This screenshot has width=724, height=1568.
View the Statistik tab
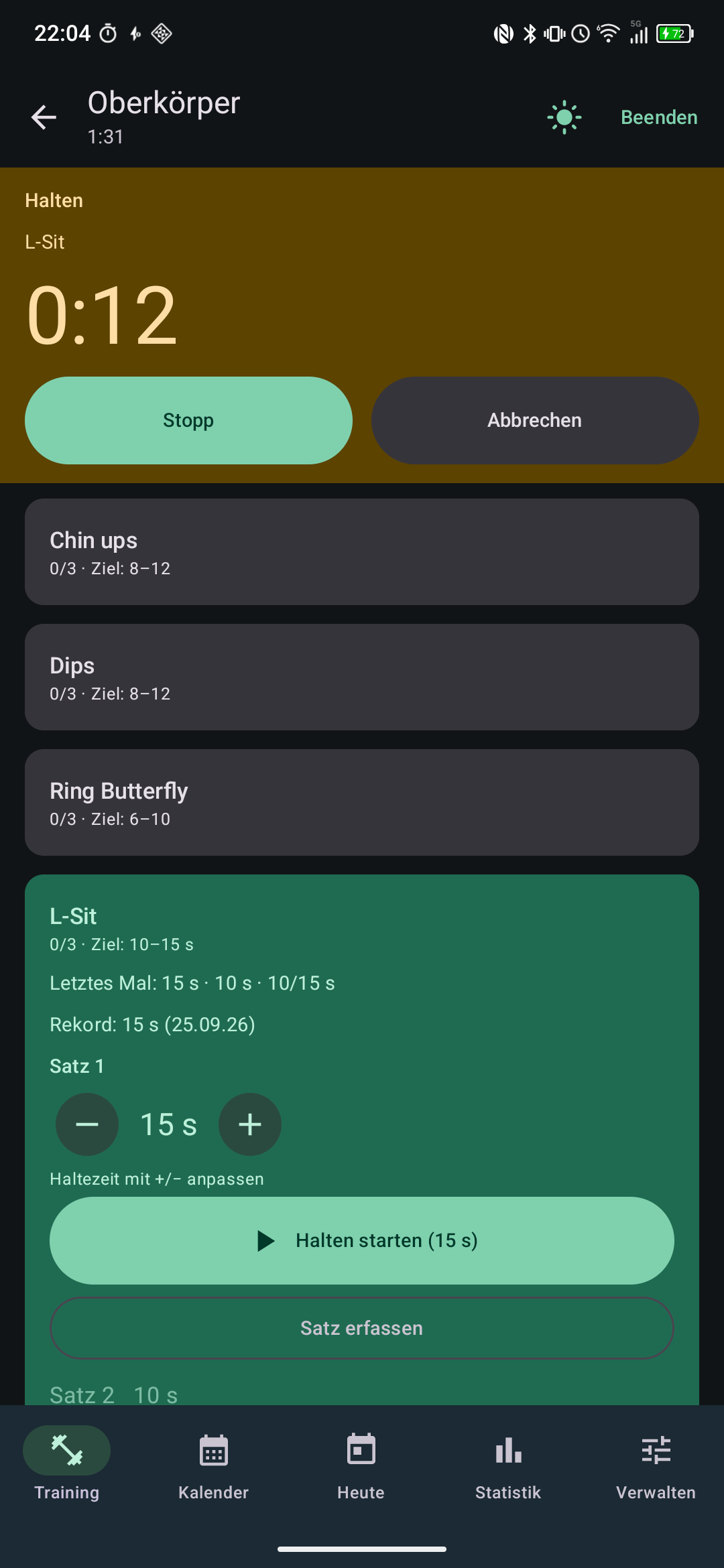(508, 1463)
